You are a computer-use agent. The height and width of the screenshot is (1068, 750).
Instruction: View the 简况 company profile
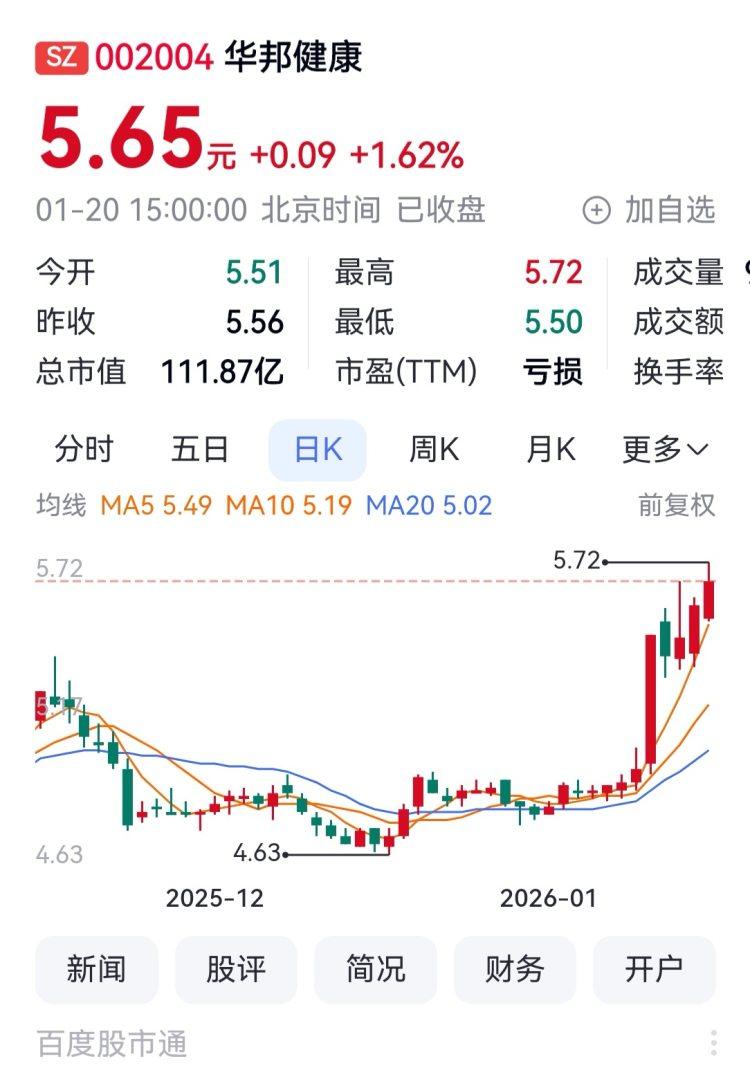[x=375, y=969]
